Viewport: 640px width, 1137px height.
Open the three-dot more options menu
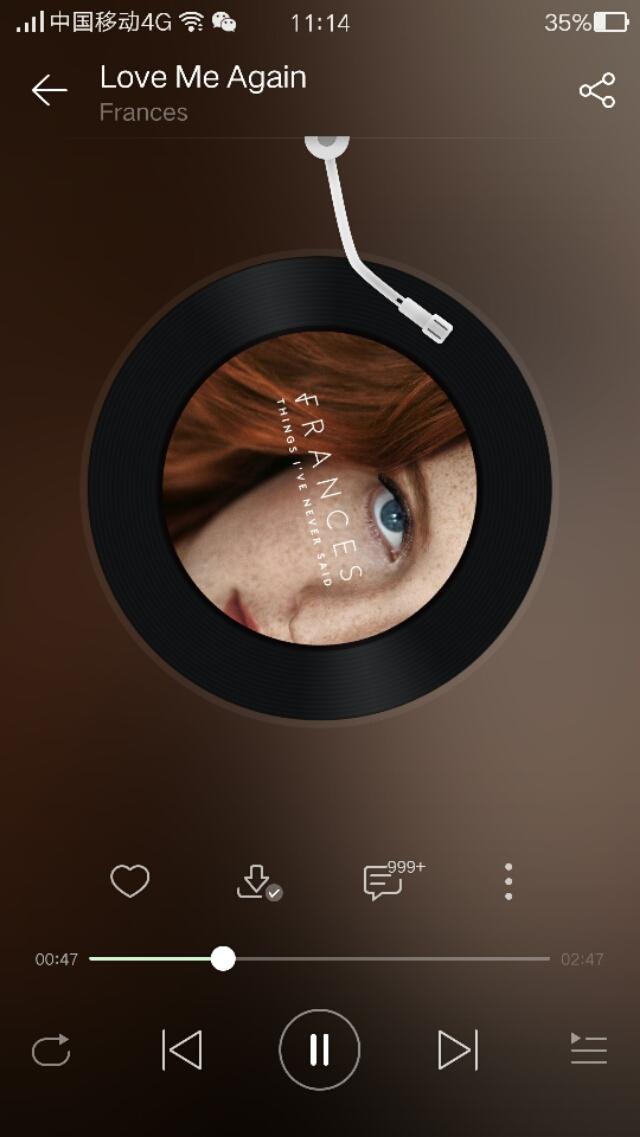coord(508,882)
